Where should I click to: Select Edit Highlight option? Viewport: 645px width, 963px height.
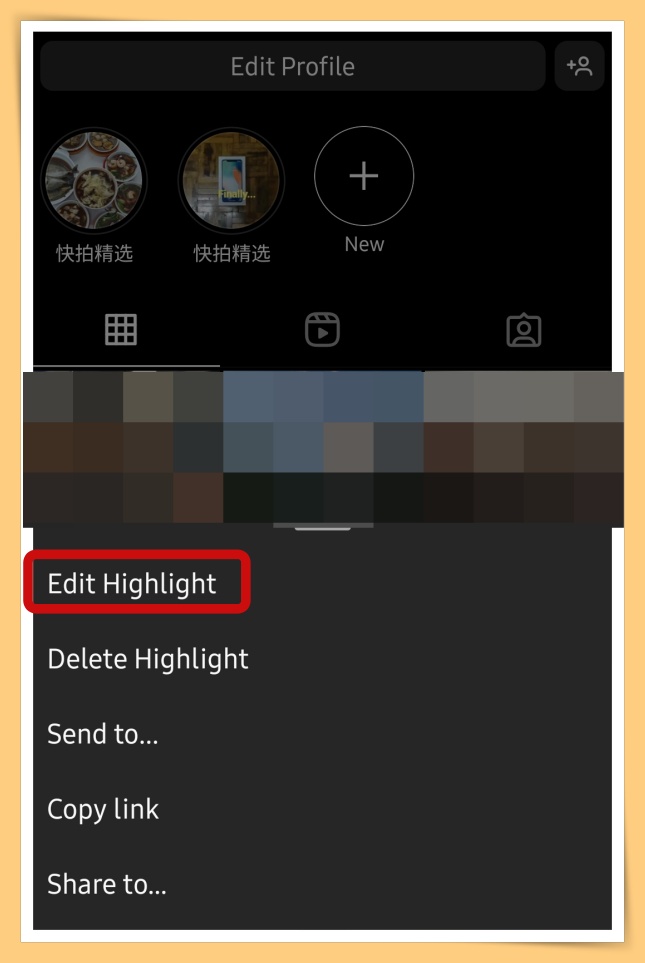click(x=133, y=584)
